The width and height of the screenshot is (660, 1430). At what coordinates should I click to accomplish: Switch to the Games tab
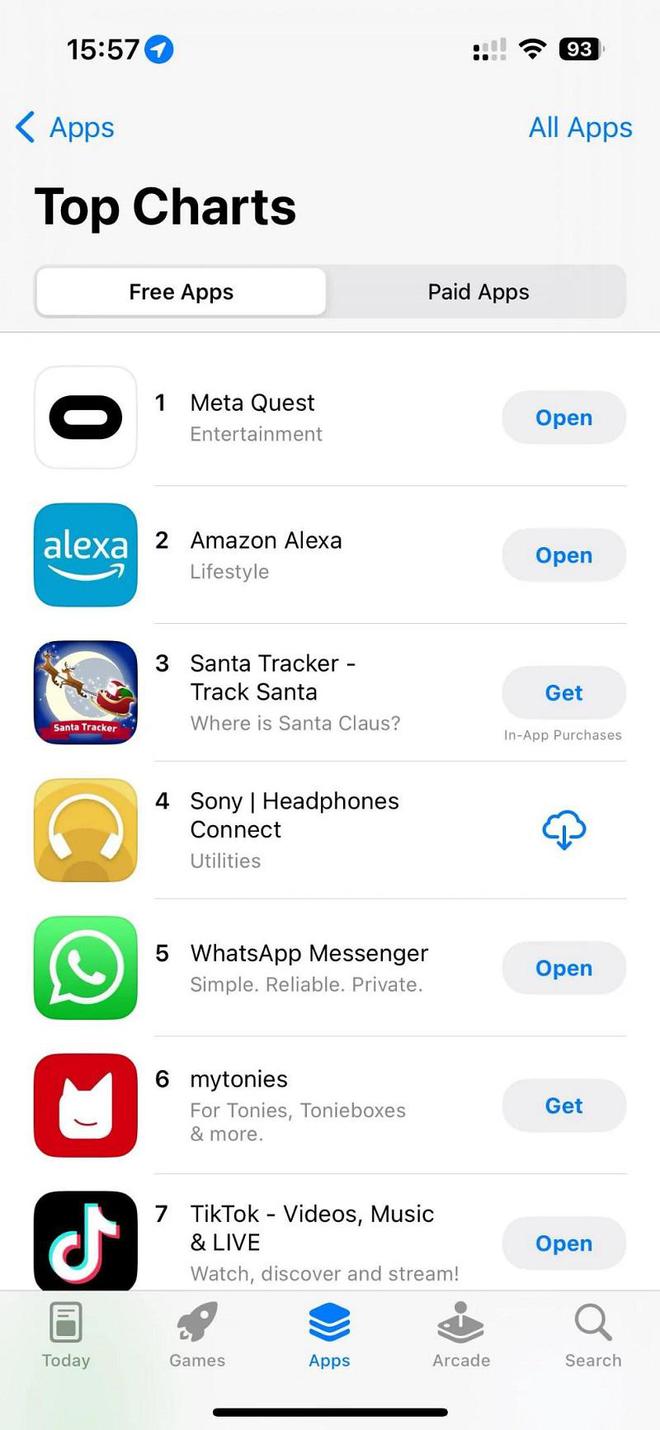197,1336
